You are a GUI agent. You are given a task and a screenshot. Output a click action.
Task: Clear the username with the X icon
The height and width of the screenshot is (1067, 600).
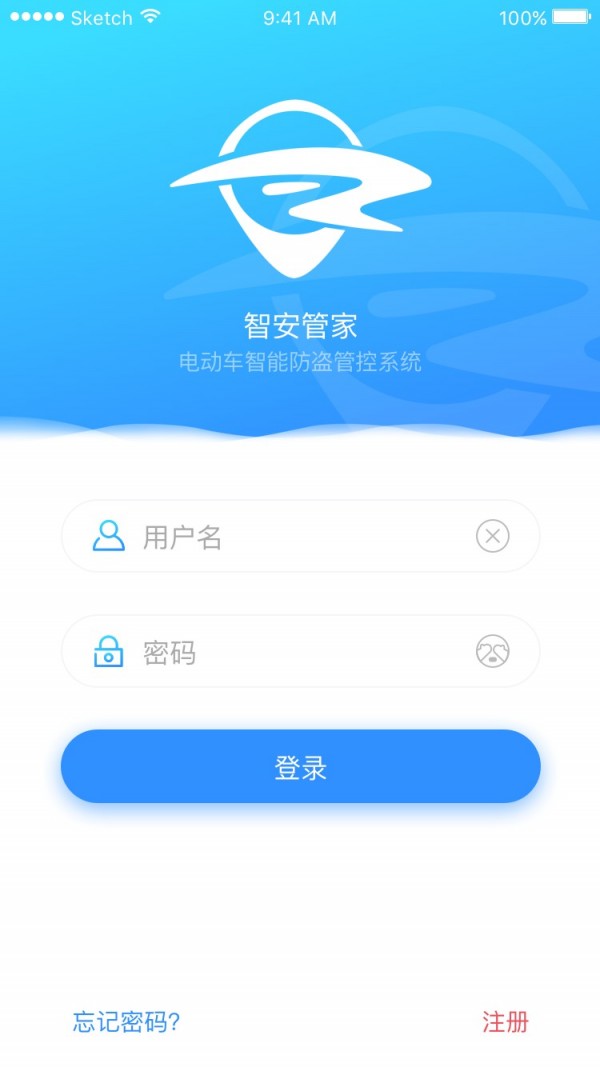[492, 537]
